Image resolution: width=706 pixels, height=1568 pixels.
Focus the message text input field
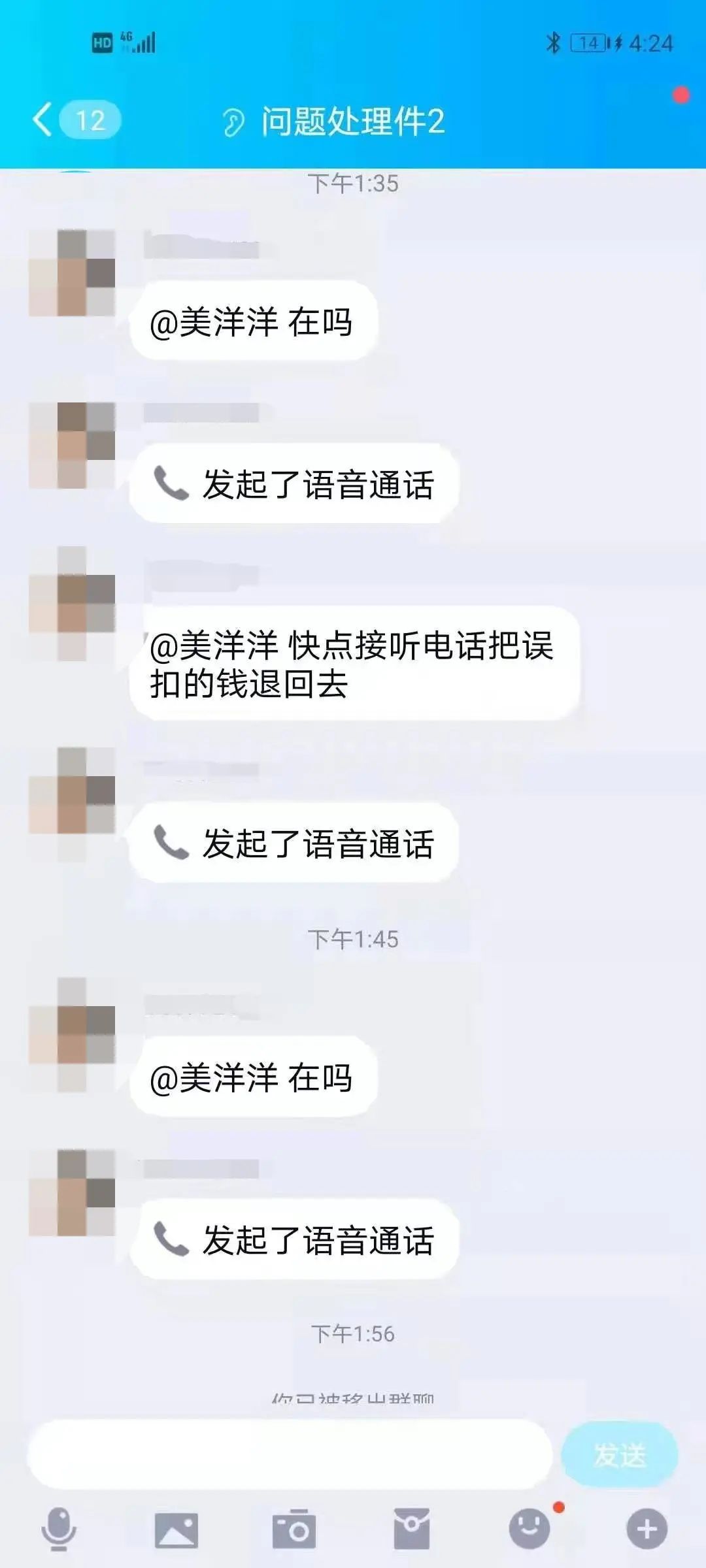[x=290, y=1454]
